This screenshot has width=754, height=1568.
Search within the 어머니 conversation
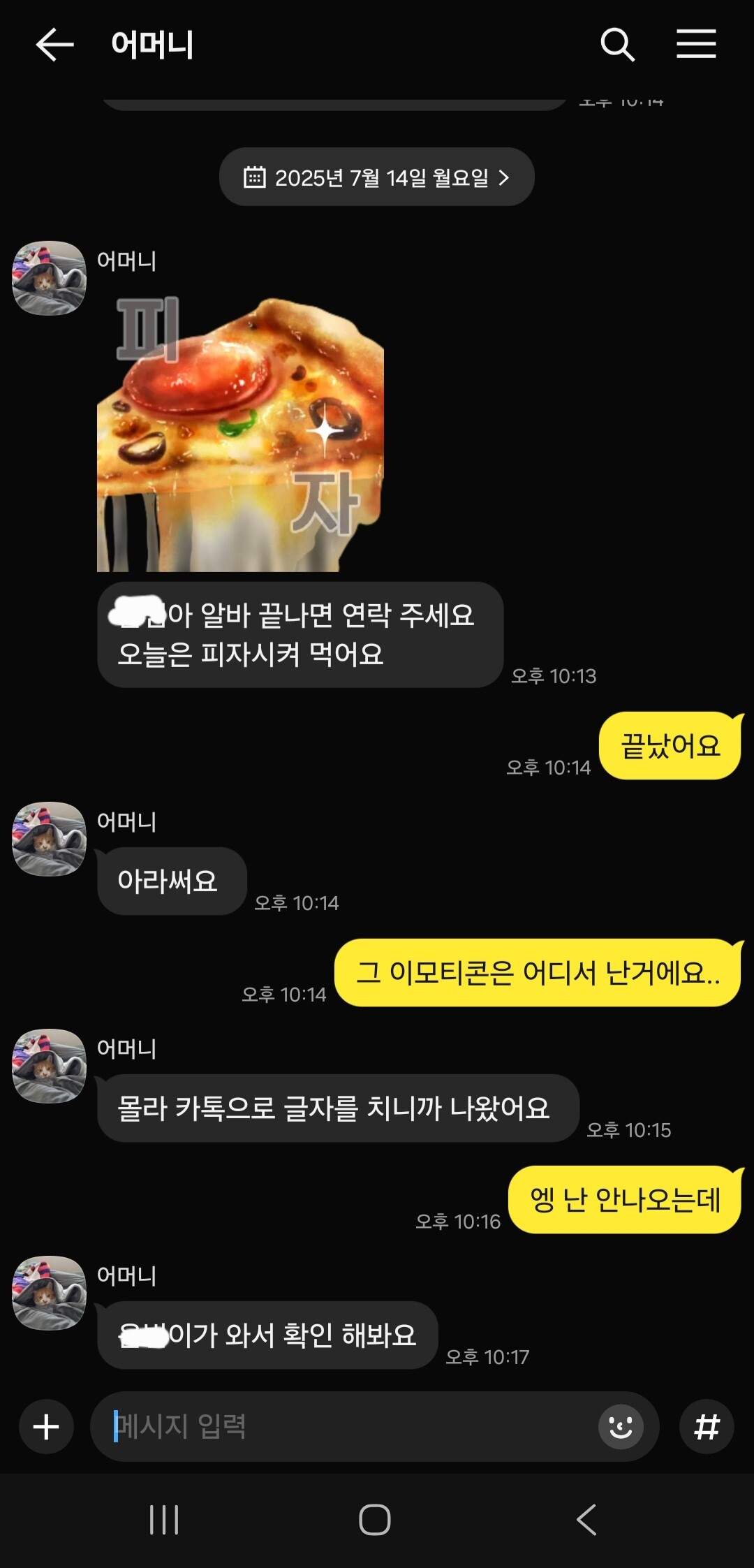(617, 45)
